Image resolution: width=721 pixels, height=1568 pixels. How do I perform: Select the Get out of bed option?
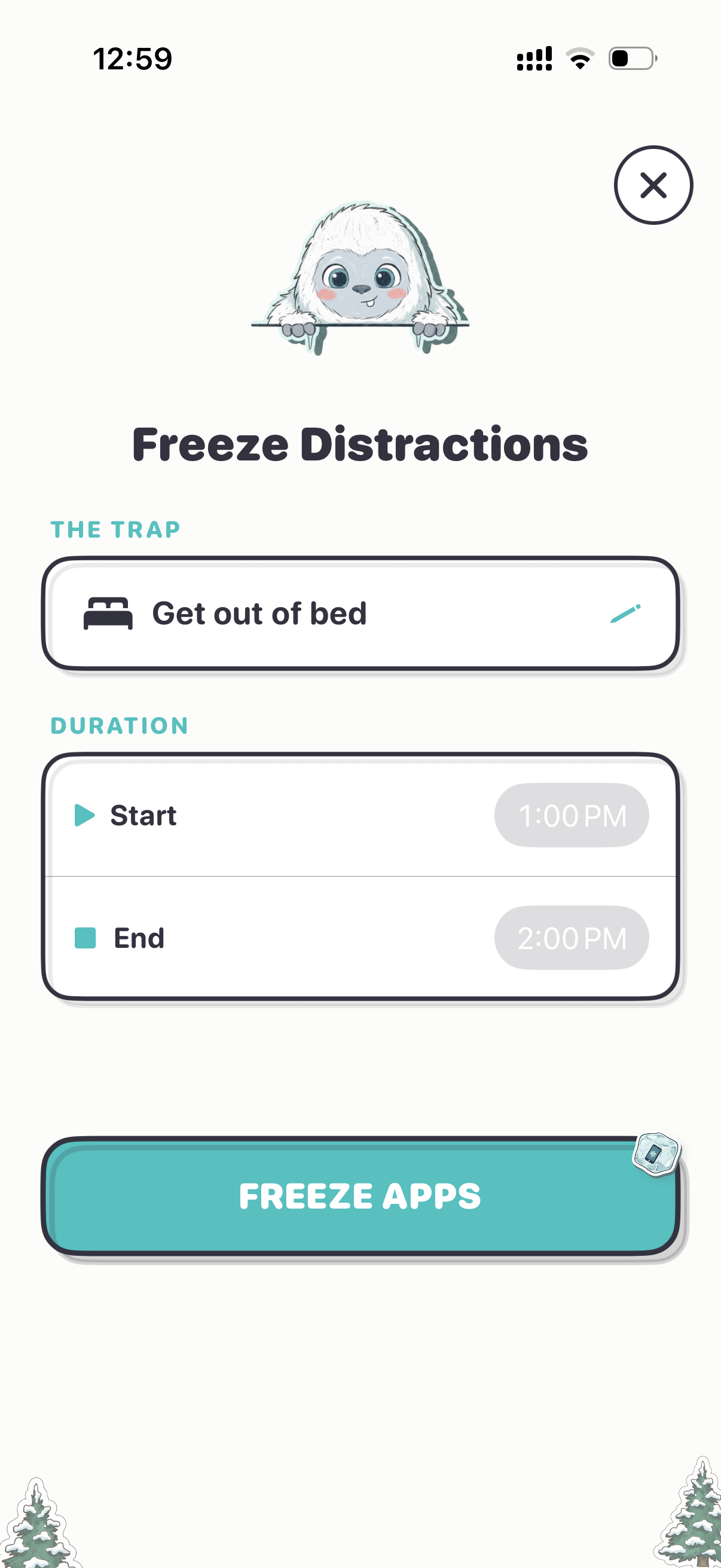pos(260,614)
